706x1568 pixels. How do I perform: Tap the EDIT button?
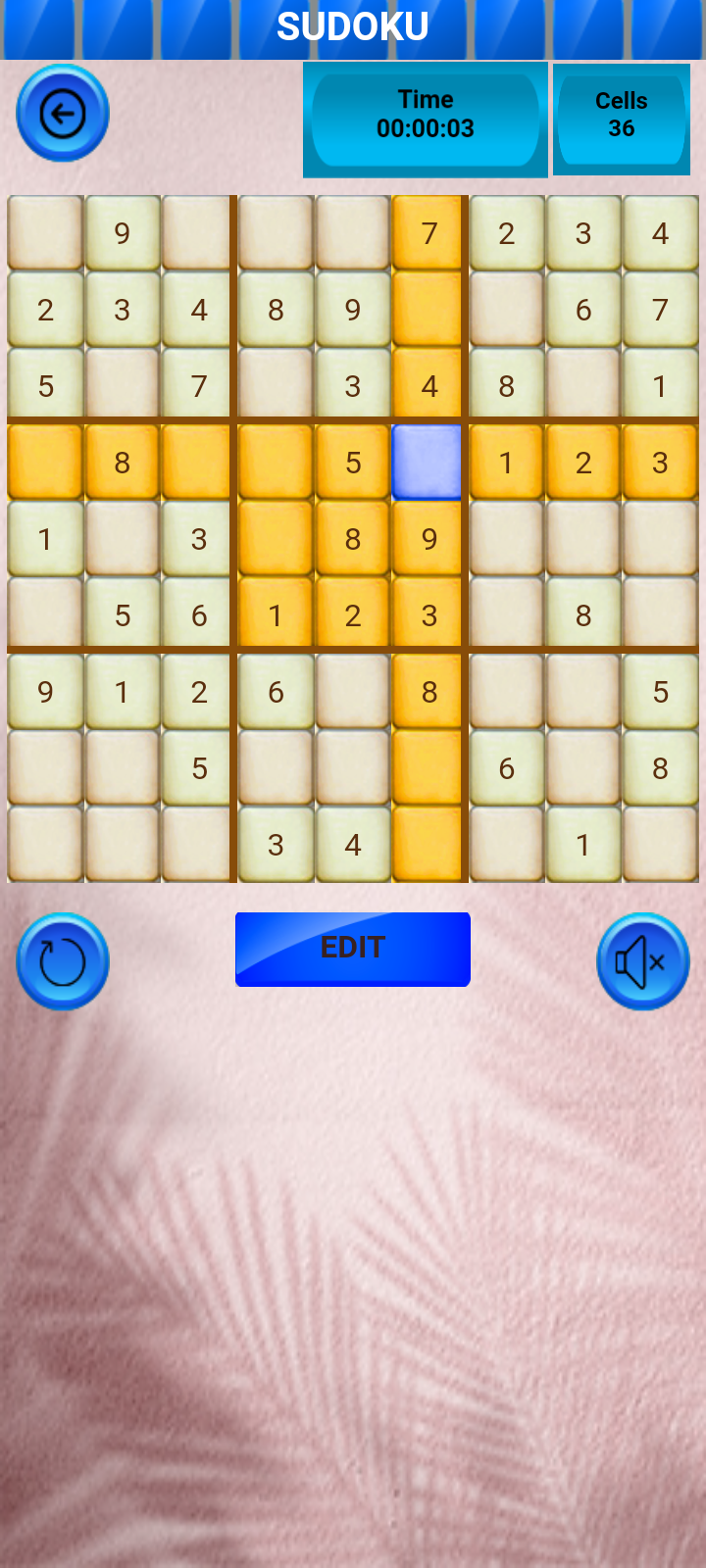click(353, 949)
